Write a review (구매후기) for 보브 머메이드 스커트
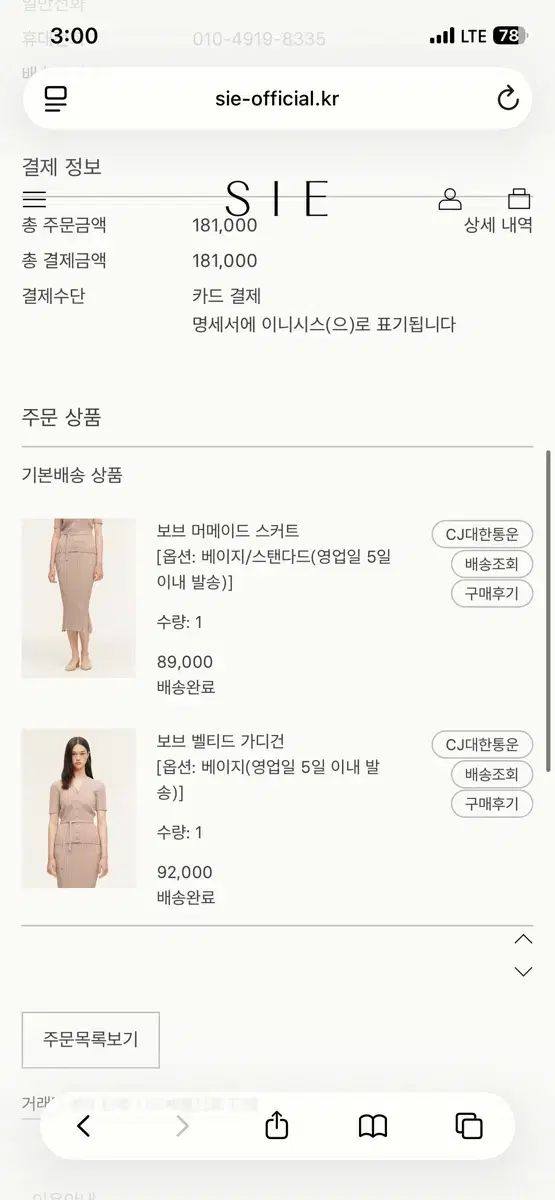Viewport: 555px width, 1200px height. point(492,593)
